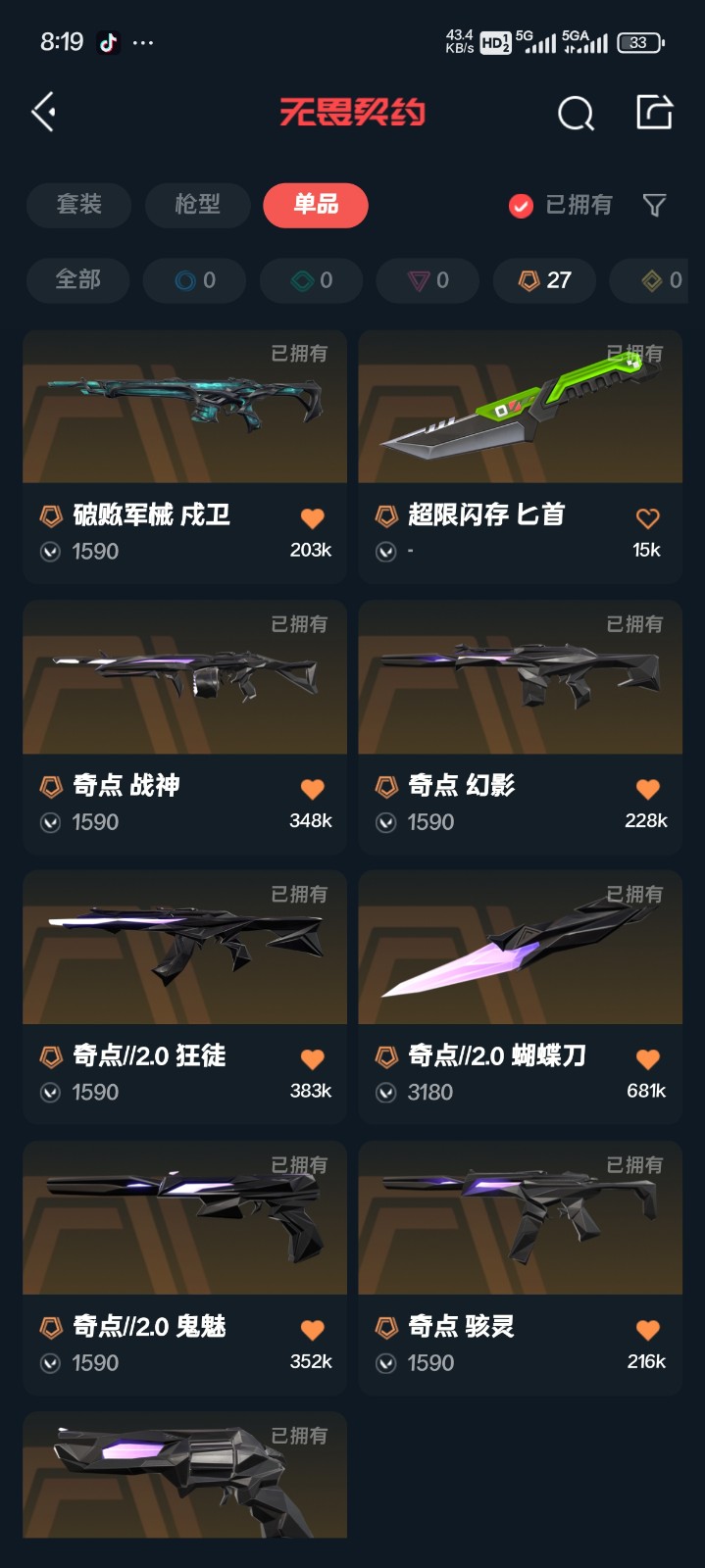Tap the heart on 奇点//2.0 鬼魅
Screen dimensions: 705x1568
312,1330
